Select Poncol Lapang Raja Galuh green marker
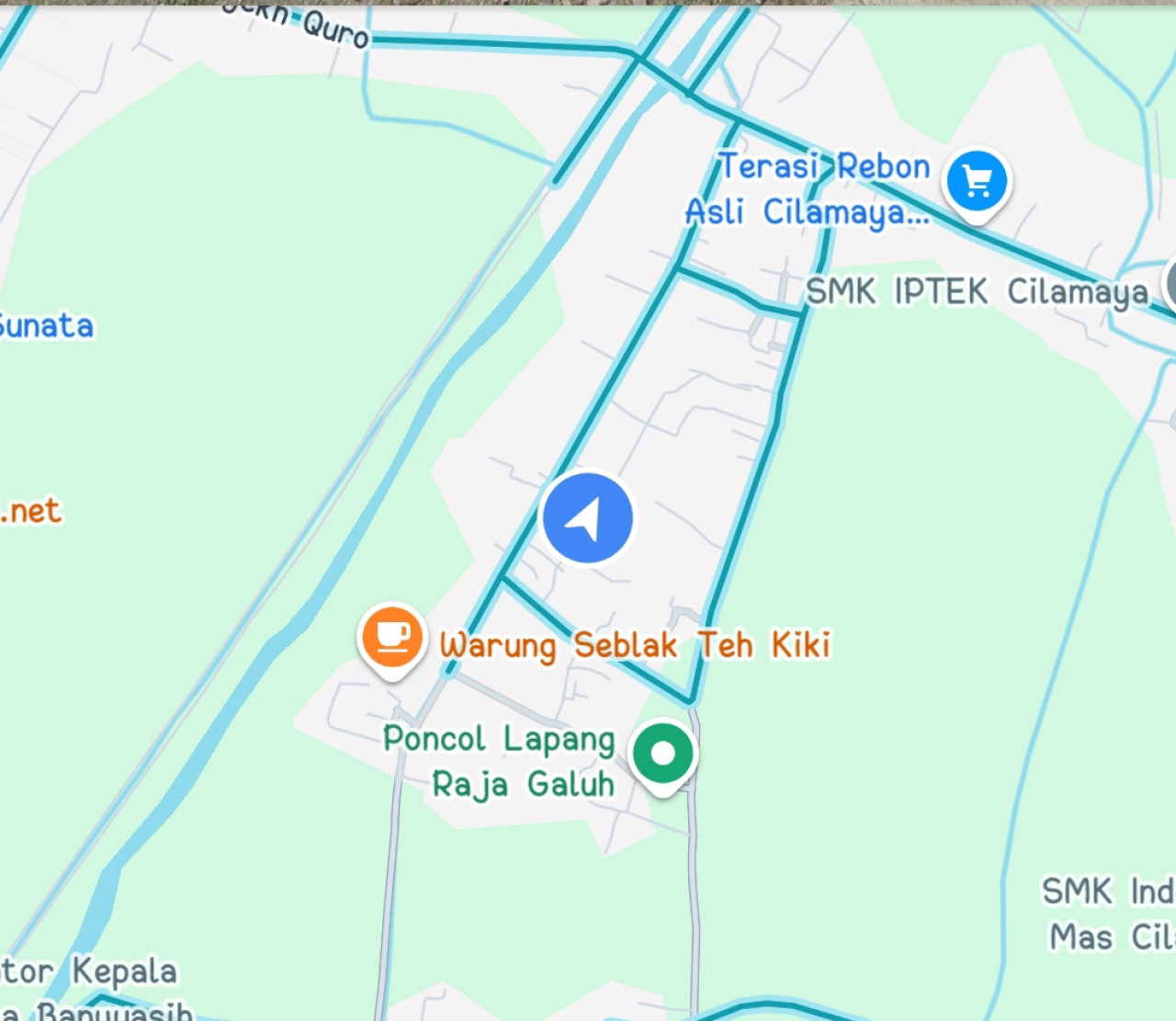1176x1021 pixels. tap(662, 754)
